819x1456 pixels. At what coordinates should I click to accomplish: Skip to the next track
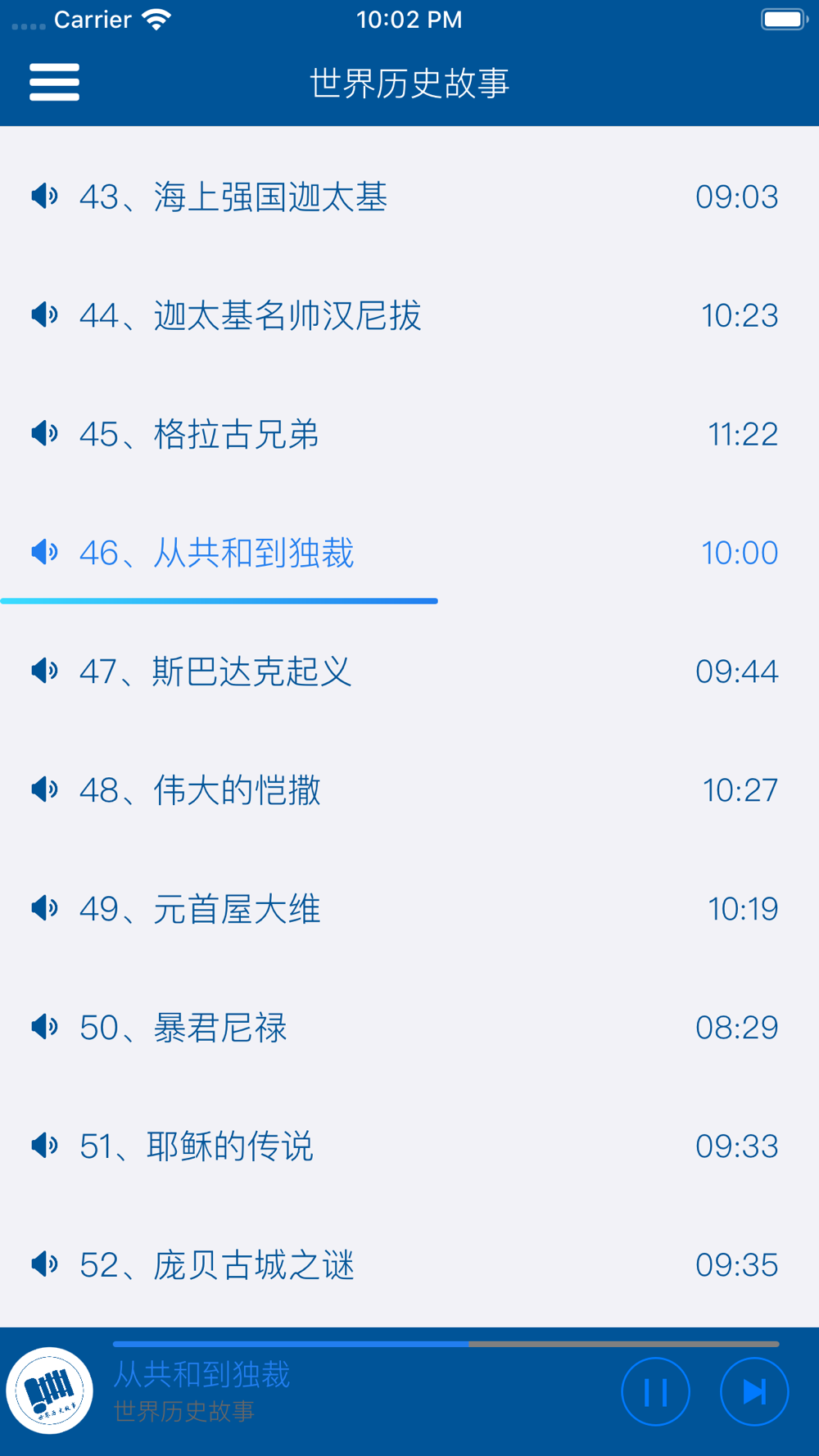coord(753,1391)
